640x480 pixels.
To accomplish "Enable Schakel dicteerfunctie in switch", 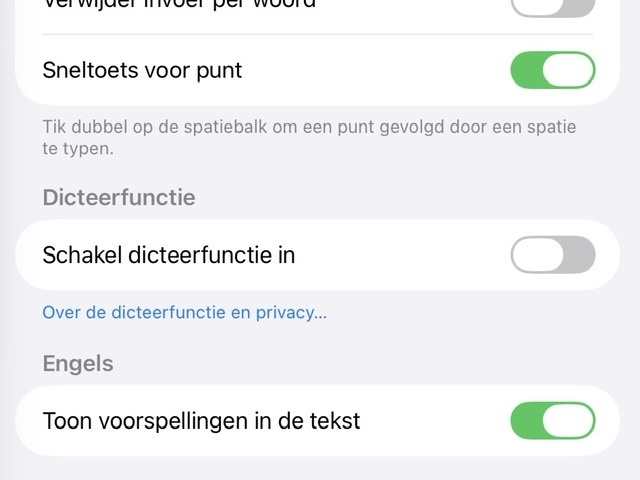I will pos(552,255).
